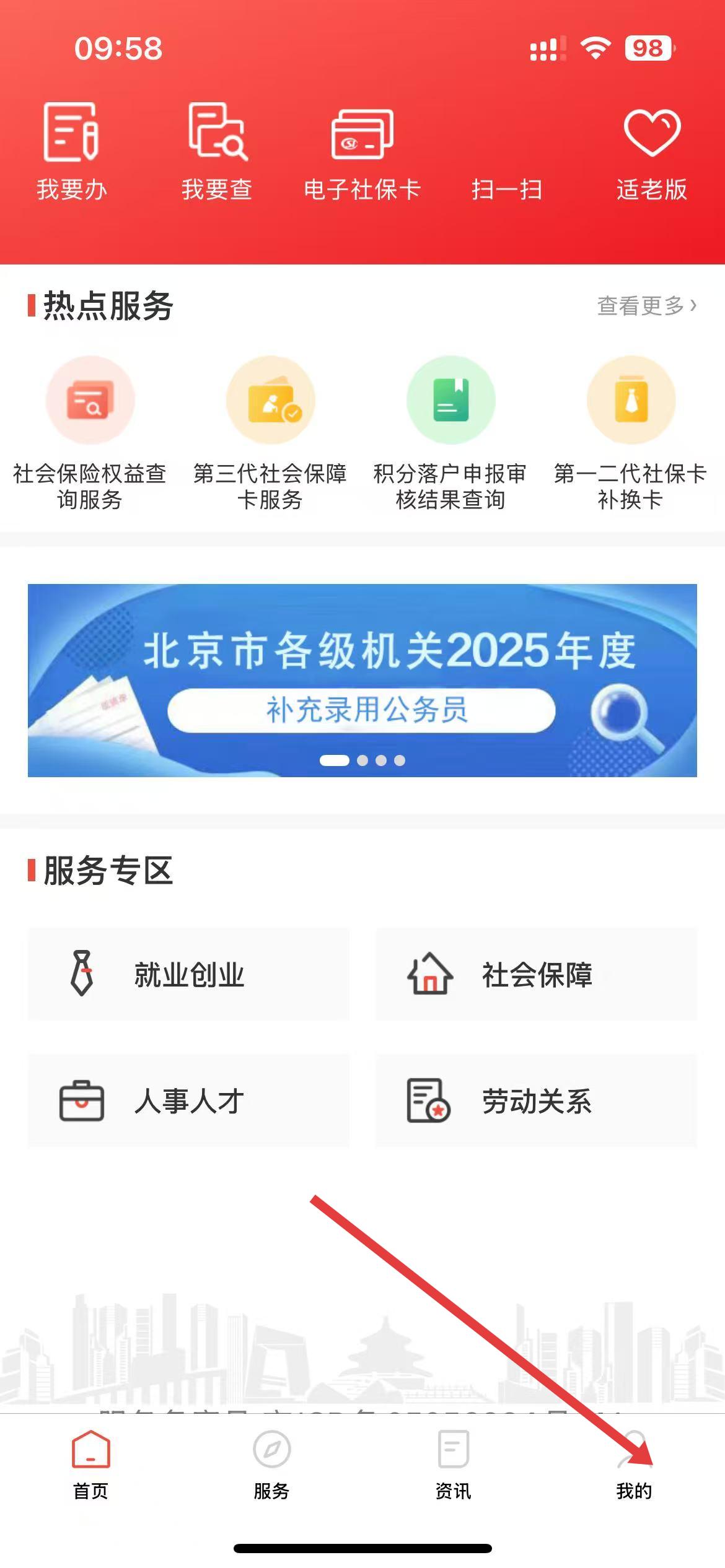
Task: Open 社会保险权益查询服务
Action: [x=90, y=433]
